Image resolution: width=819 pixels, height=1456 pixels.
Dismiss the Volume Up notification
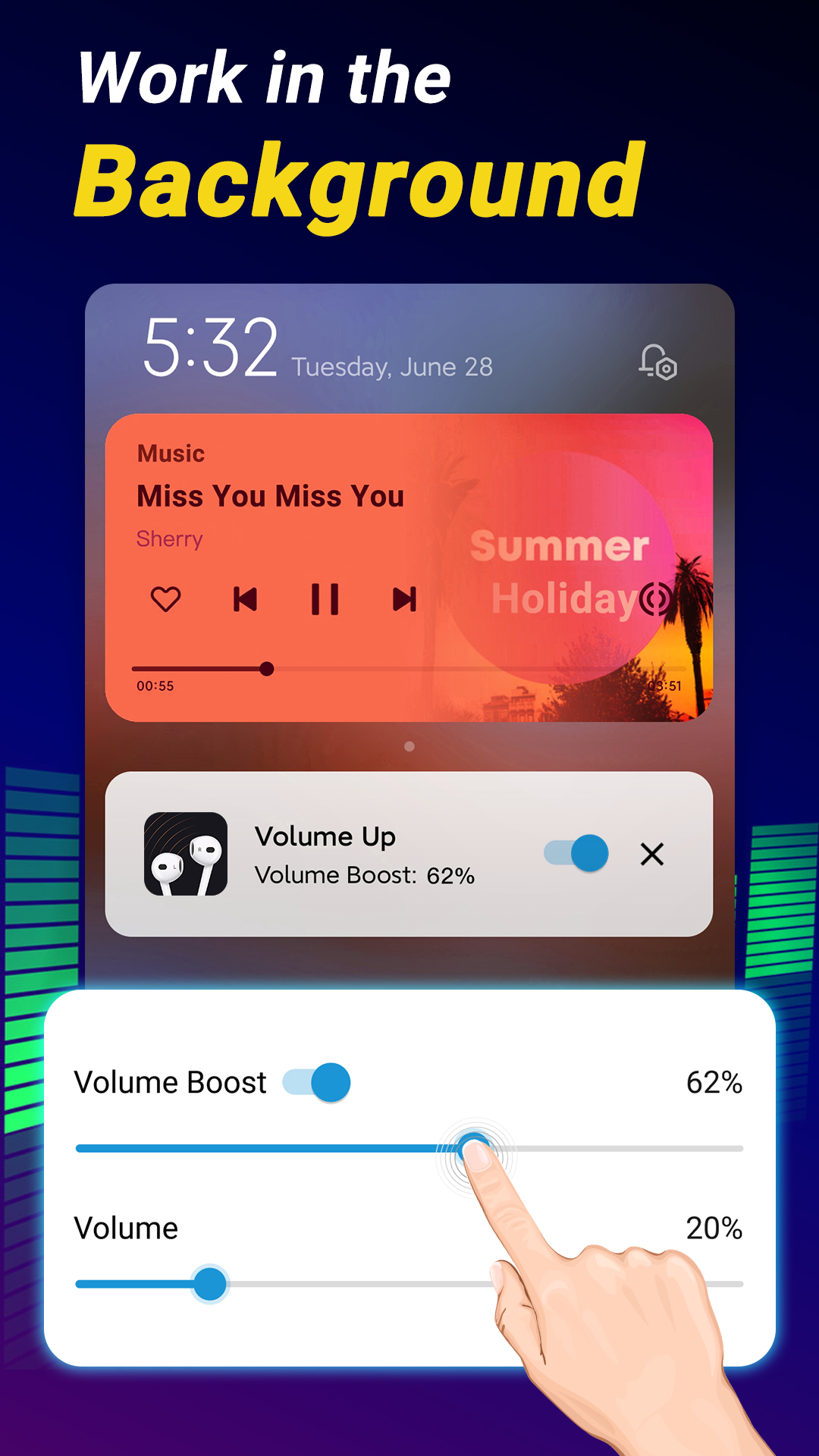(653, 855)
